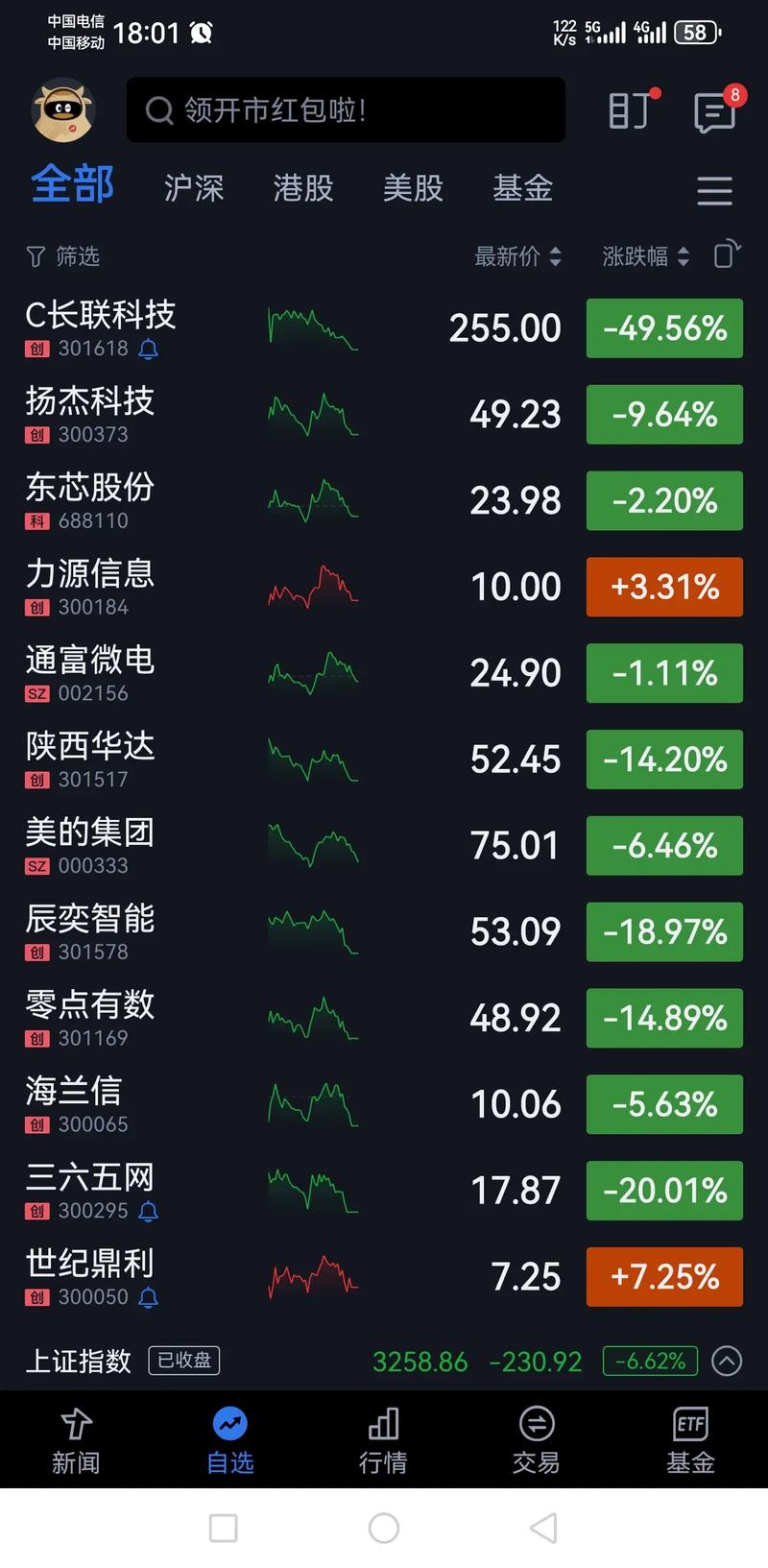Tap the search magnifier icon
The image size is (768, 1568).
(158, 110)
